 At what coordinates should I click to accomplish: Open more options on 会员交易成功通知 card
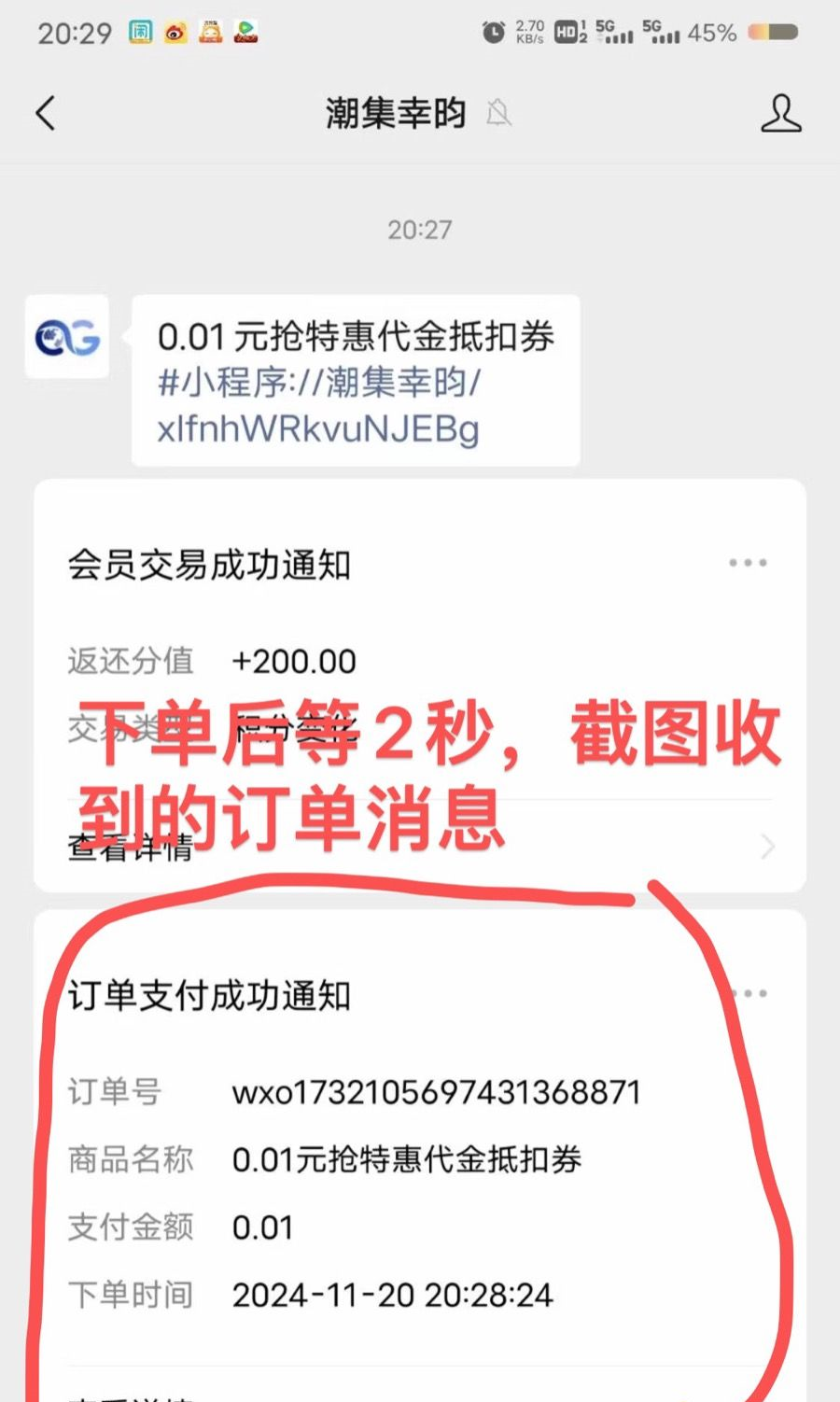pos(748,563)
